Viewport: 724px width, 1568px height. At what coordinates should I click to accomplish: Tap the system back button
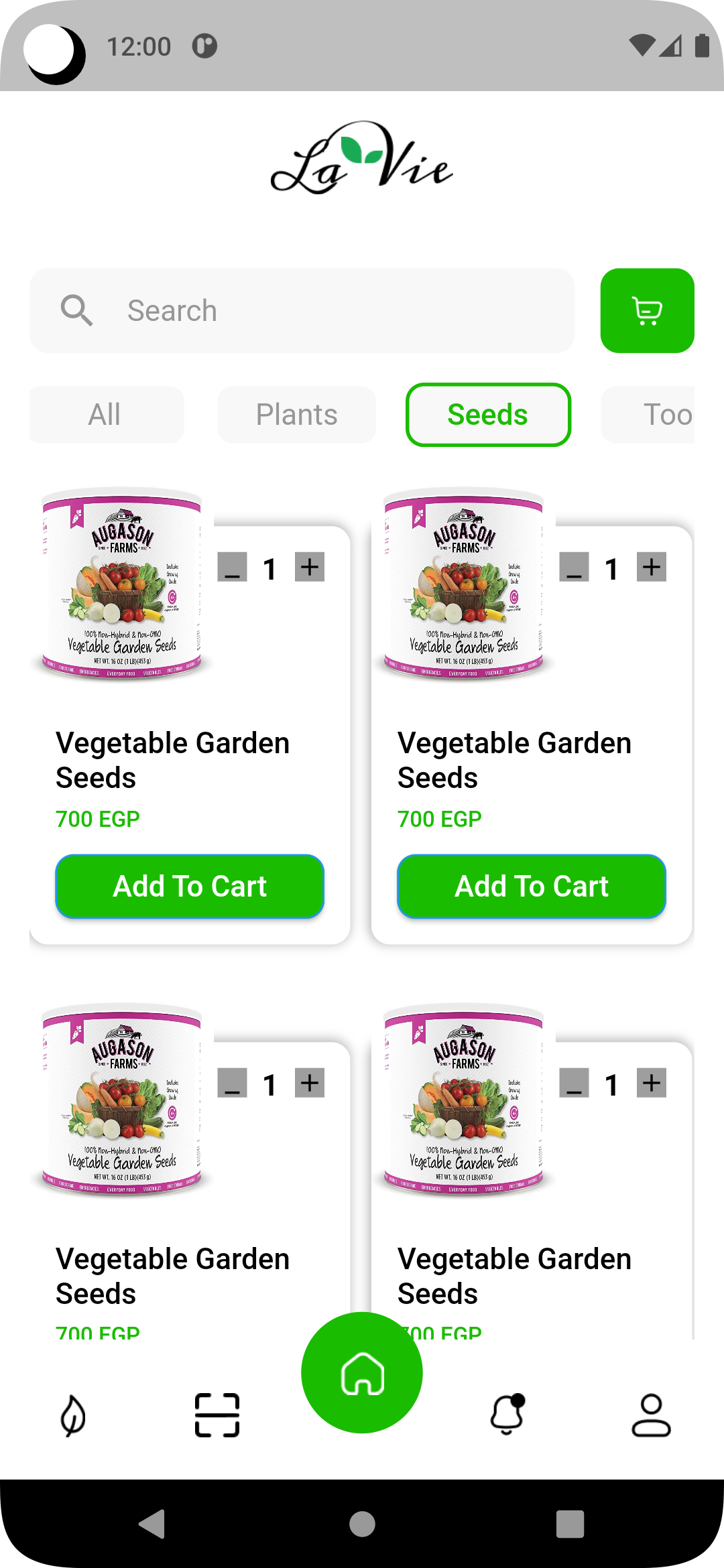tap(153, 1524)
